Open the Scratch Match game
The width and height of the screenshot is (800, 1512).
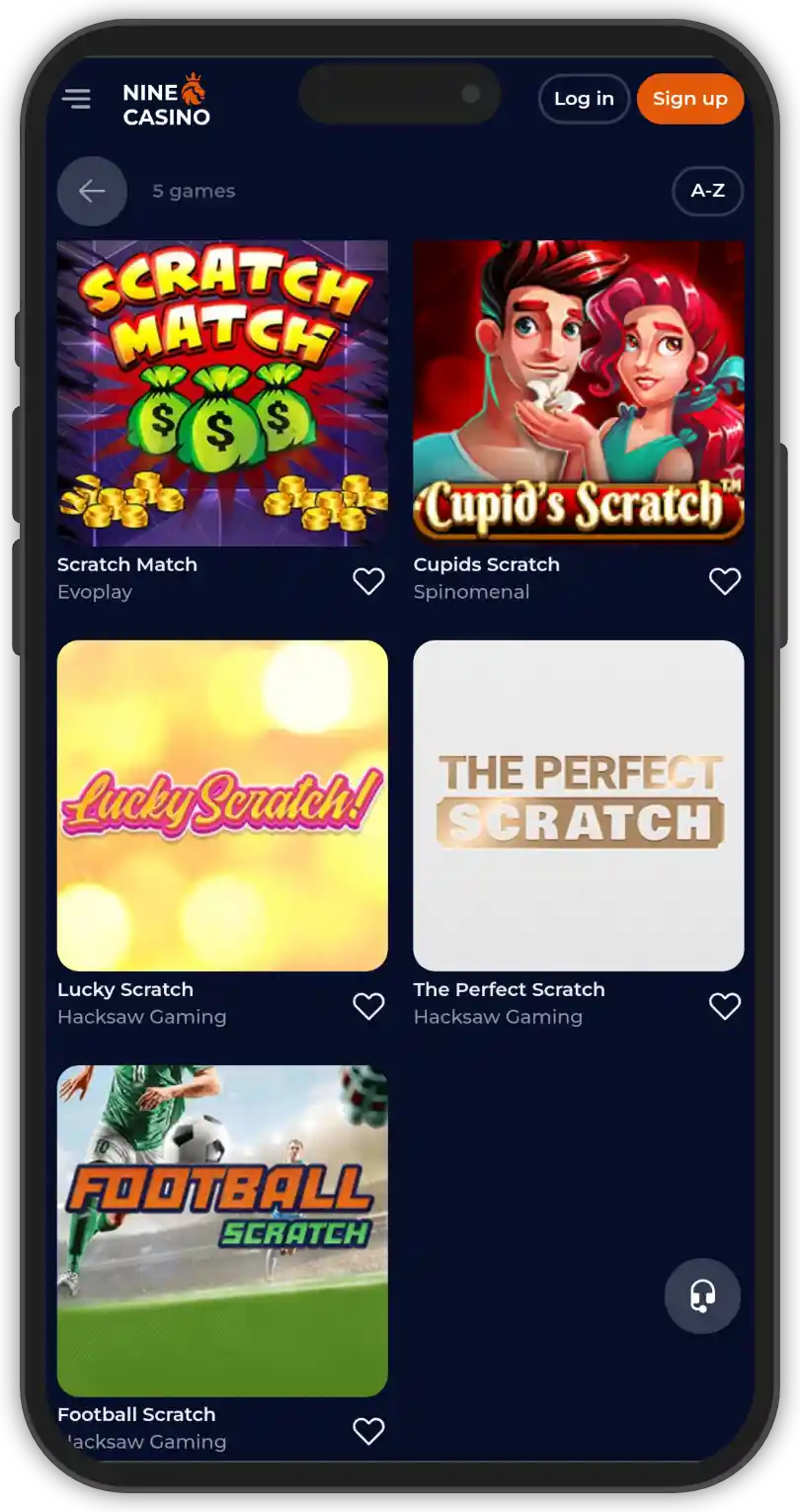tap(222, 393)
